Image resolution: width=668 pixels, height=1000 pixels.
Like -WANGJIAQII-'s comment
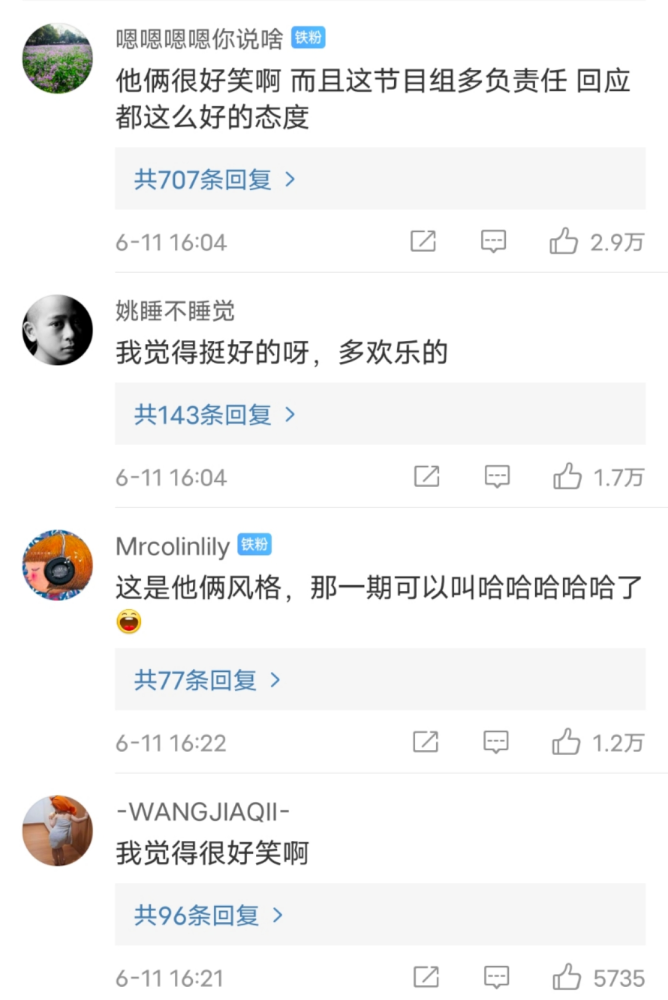(x=566, y=977)
